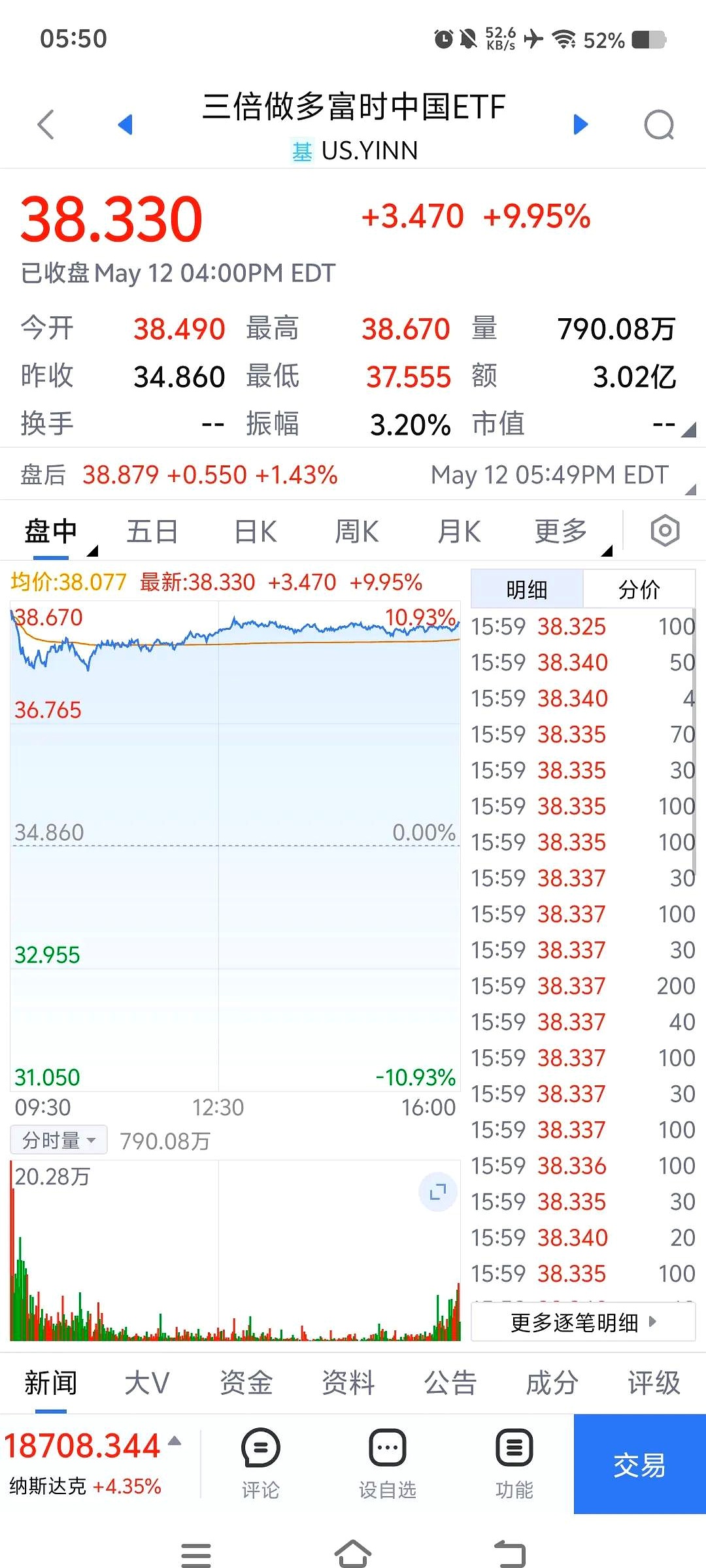The height and width of the screenshot is (1568, 706).
Task: Open 更多逐笔明细 full trade list
Action: coord(580,1322)
